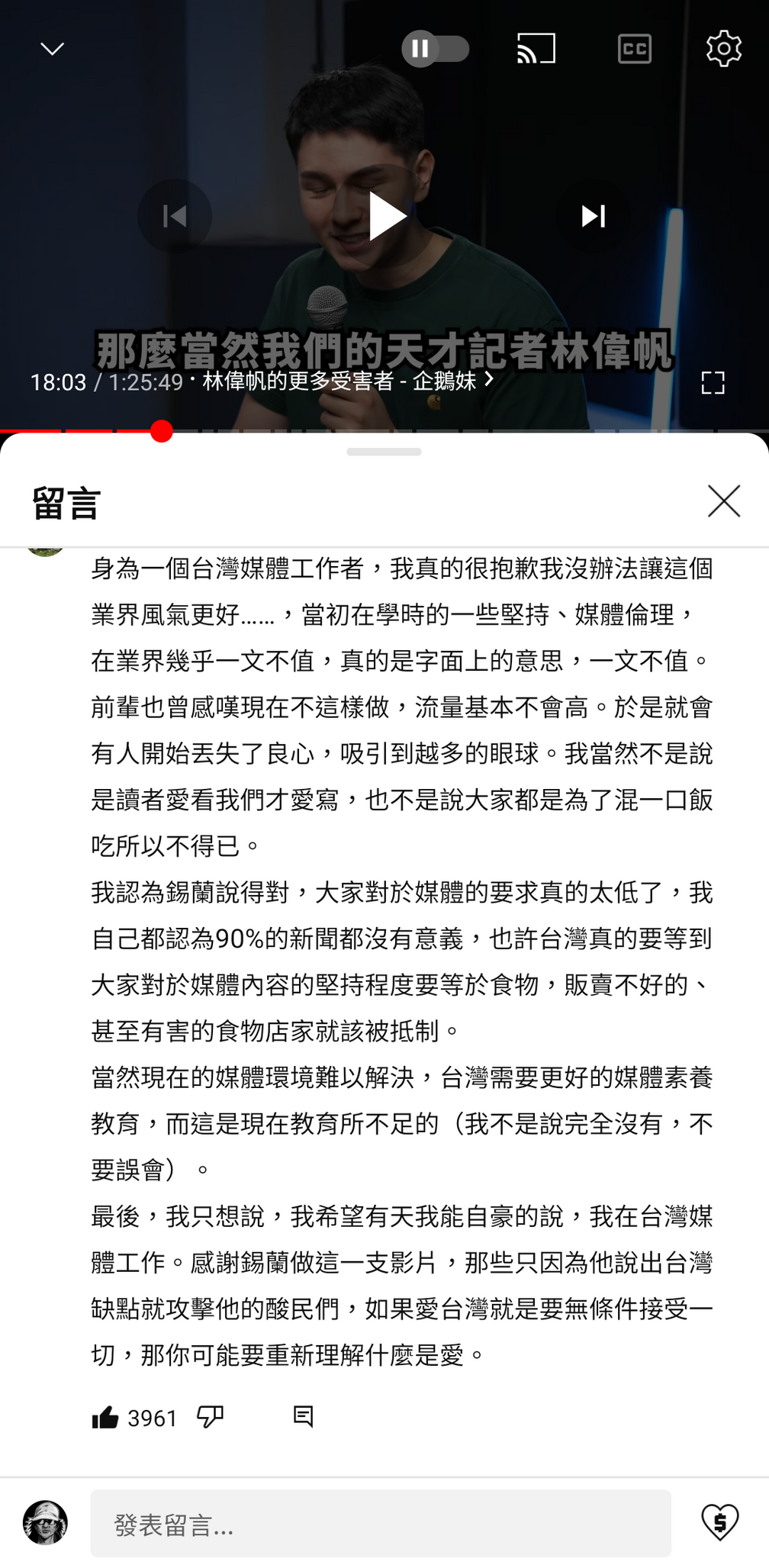Screen dimensions: 769x1568
Task: Turn on closed captions
Action: coord(635,49)
